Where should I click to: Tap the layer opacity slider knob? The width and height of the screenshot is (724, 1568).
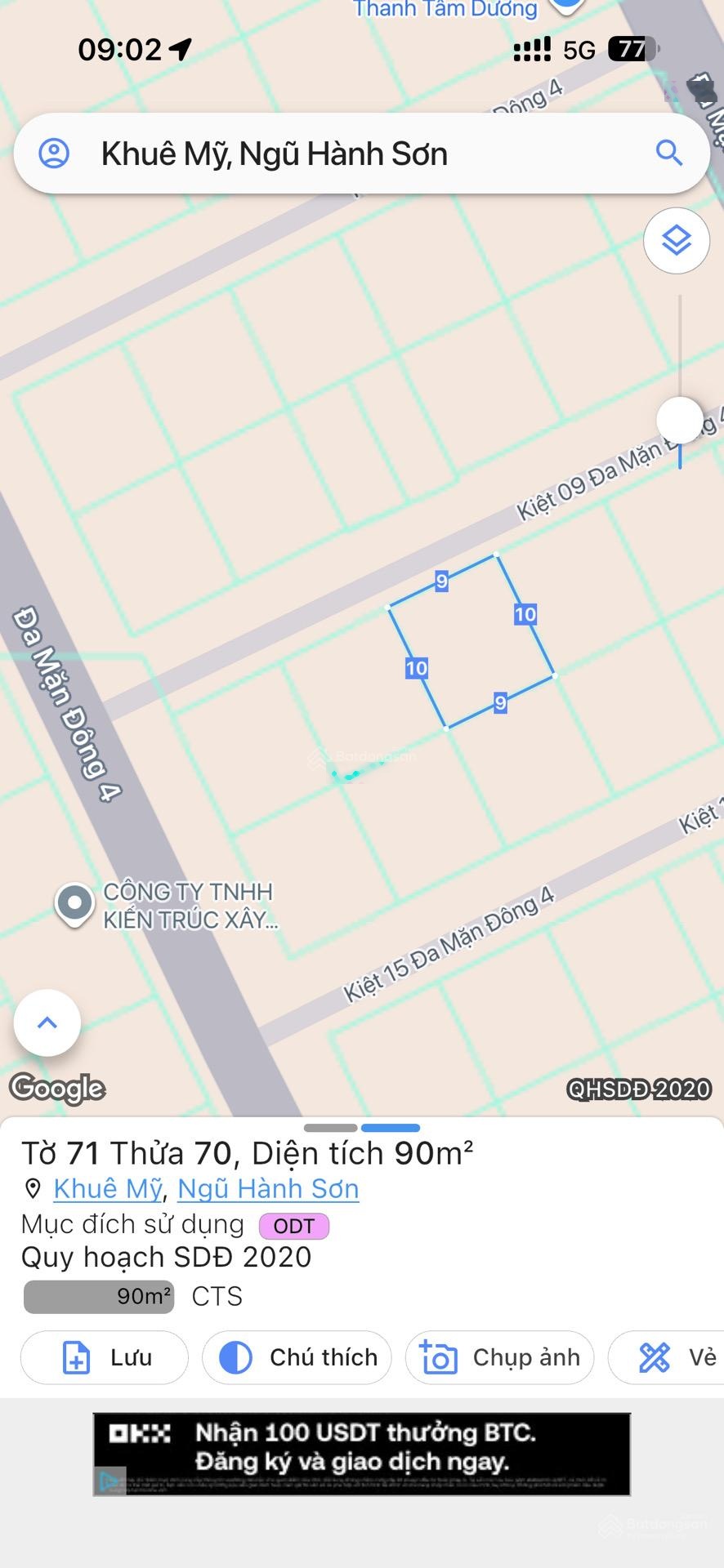pyautogui.click(x=680, y=421)
